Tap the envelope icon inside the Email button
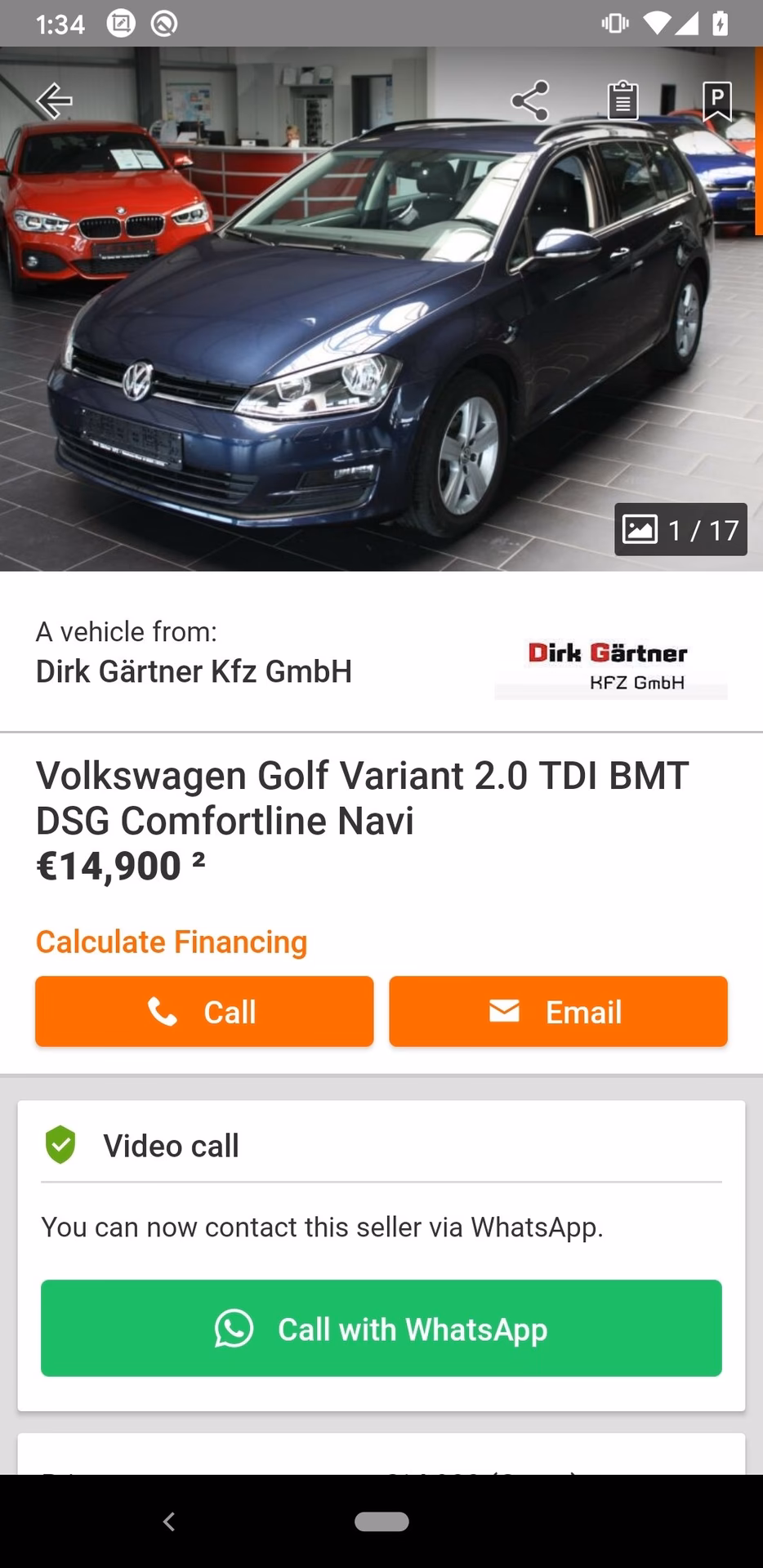The image size is (763, 1568). 504,1011
